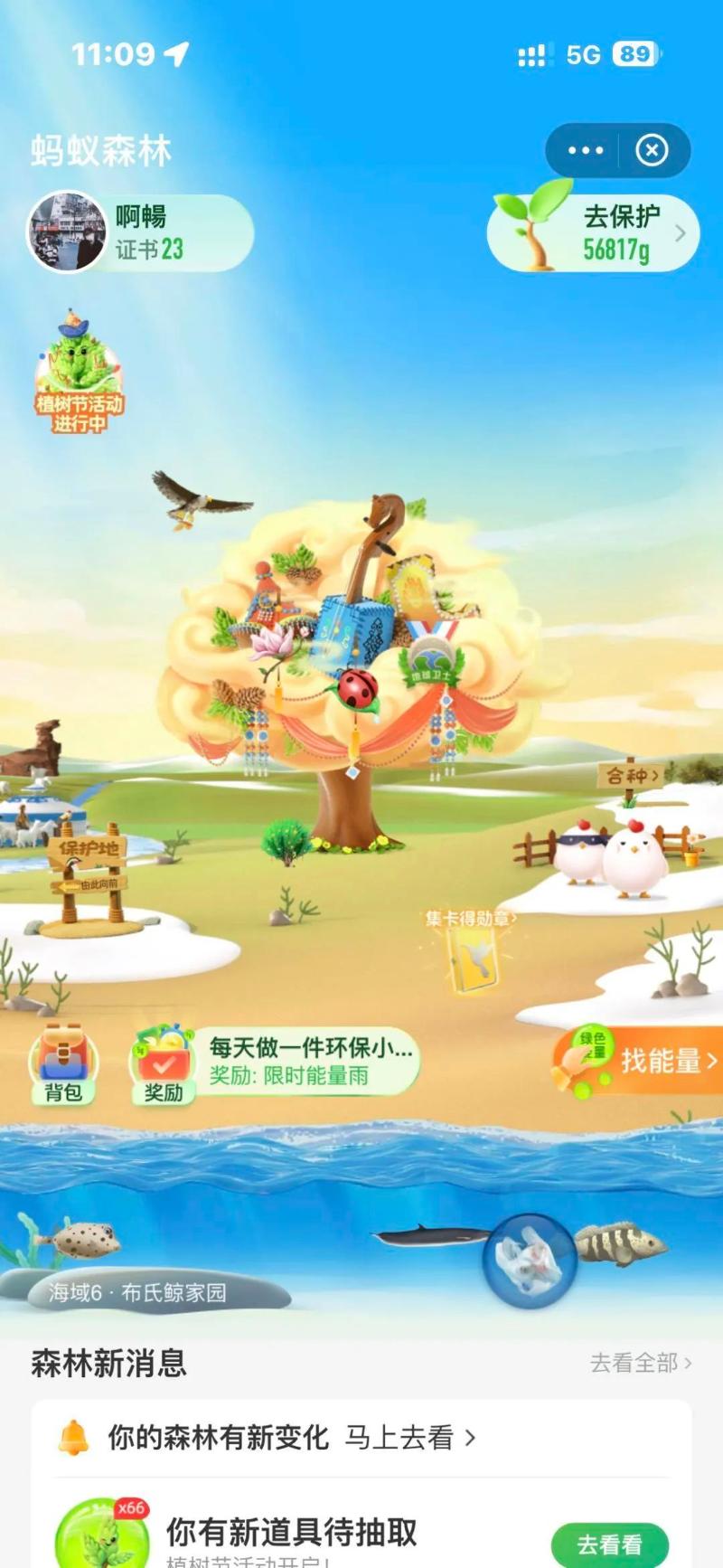The height and width of the screenshot is (1568, 723).
Task: Open the mini program's three-dot menu
Action: coord(585,150)
